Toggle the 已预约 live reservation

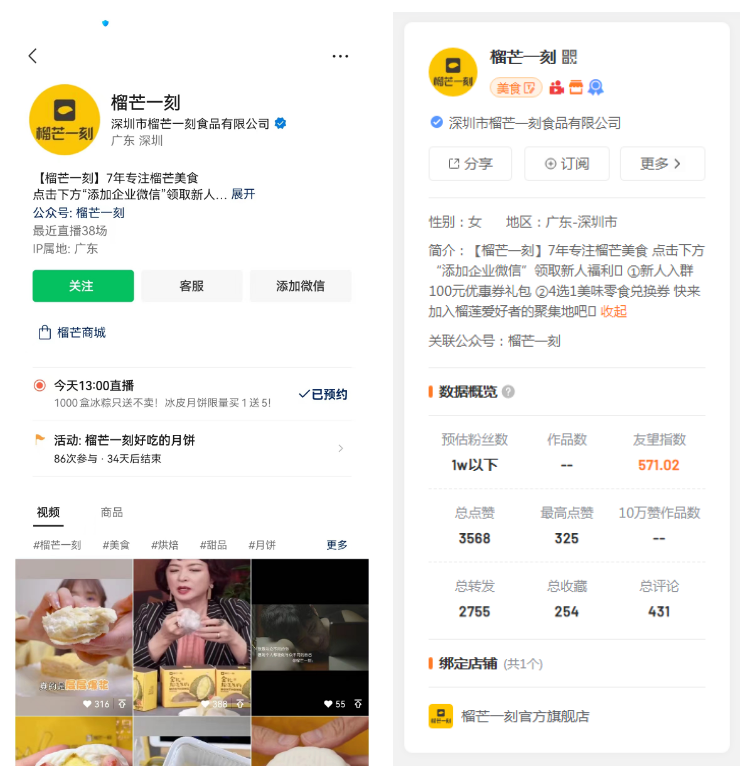pyautogui.click(x=323, y=394)
